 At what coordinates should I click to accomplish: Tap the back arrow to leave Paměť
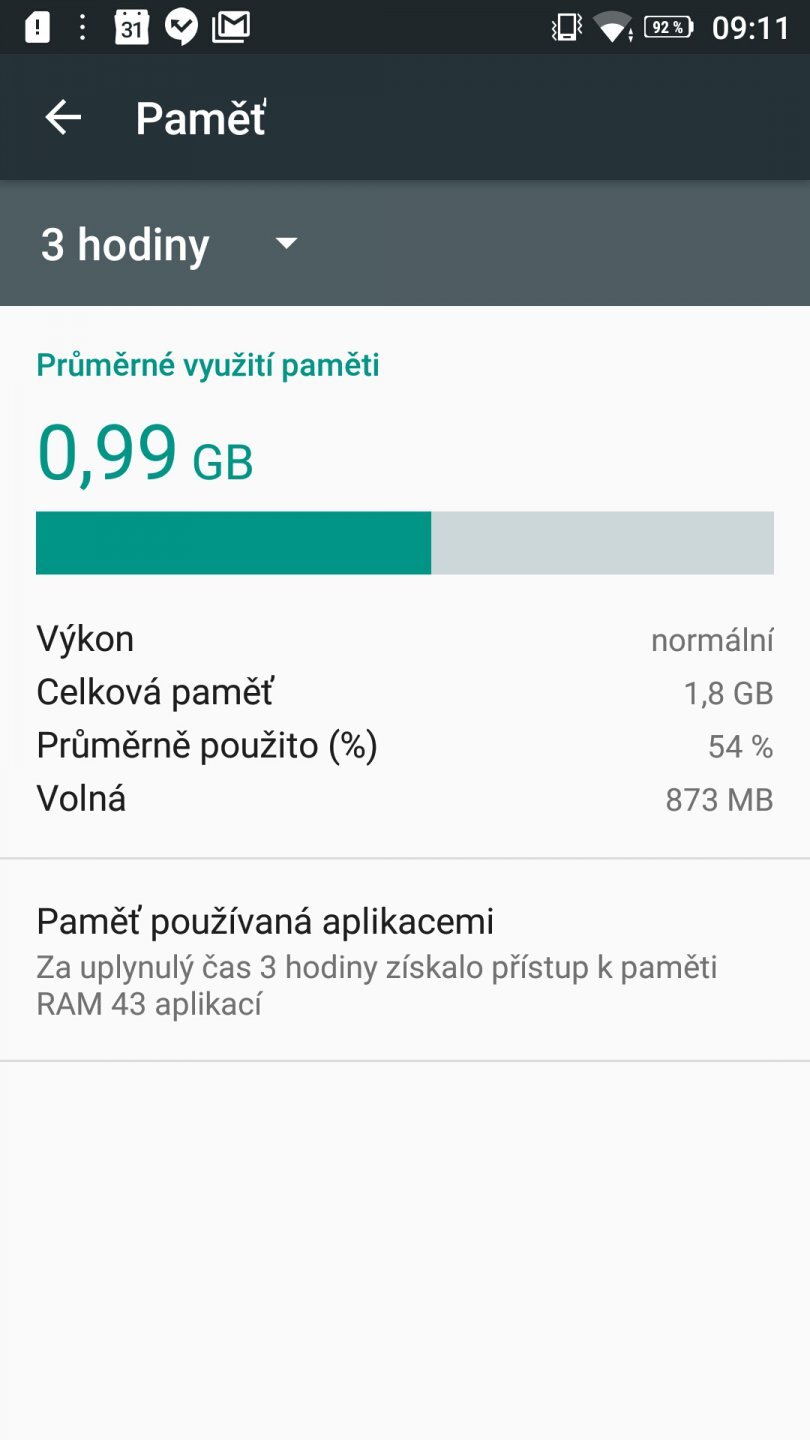(63, 116)
